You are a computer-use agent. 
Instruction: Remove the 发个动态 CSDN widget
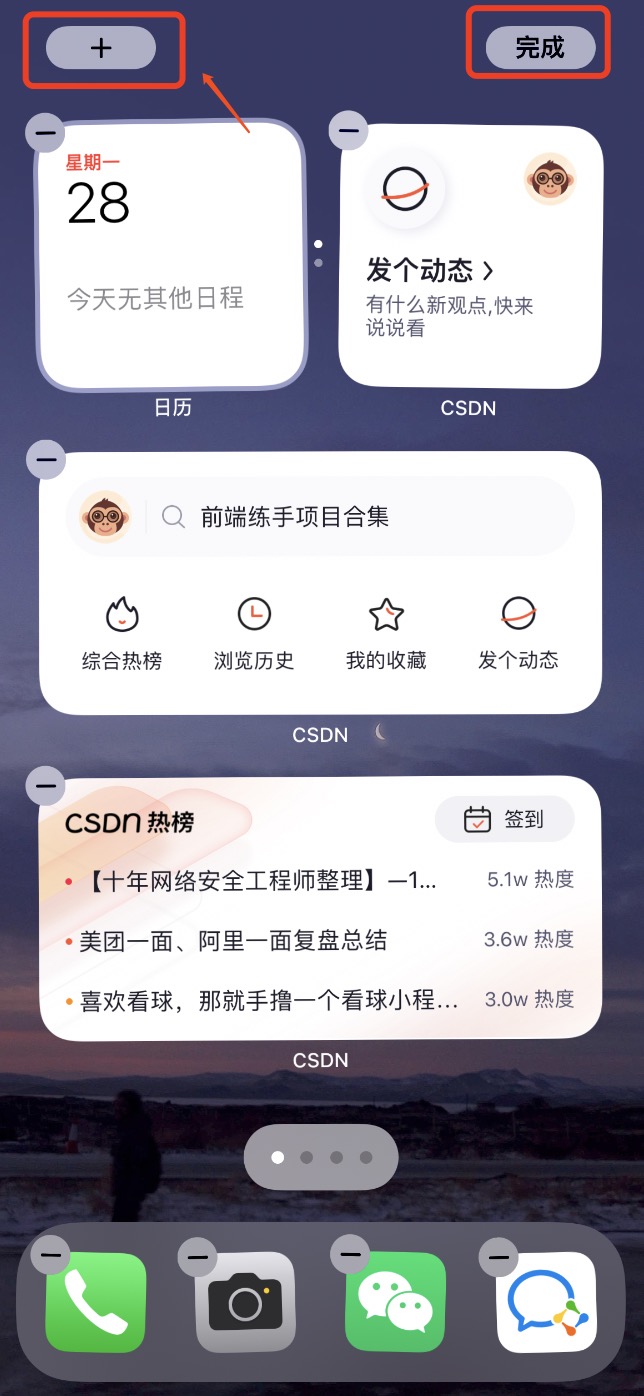(x=348, y=130)
